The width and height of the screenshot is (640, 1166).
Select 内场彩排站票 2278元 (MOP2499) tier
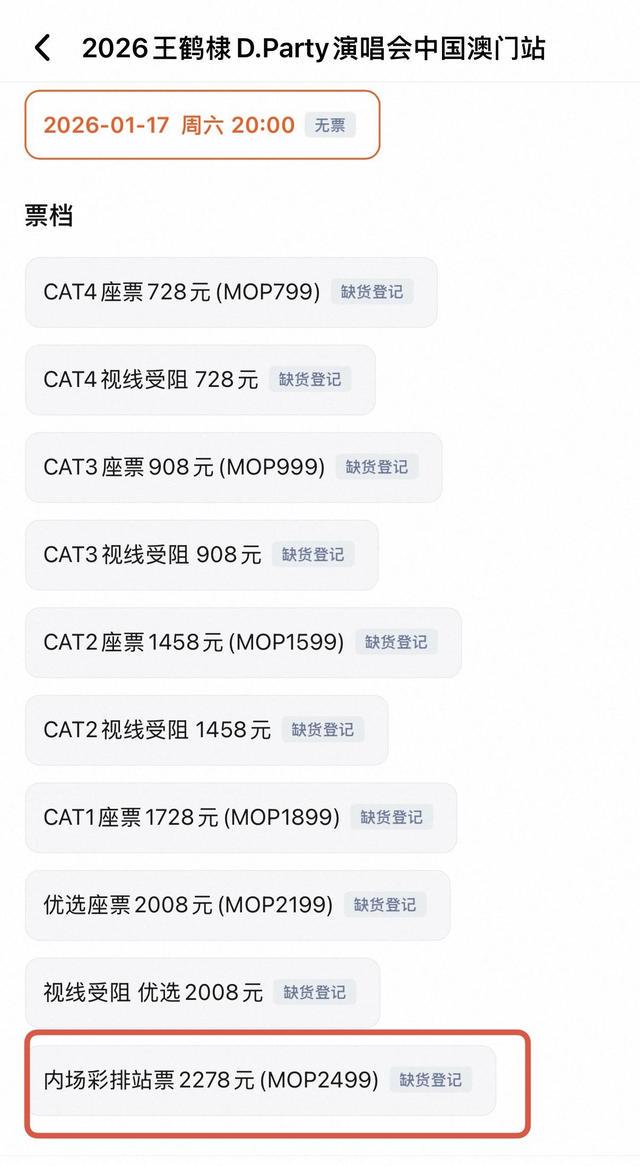(260, 1080)
